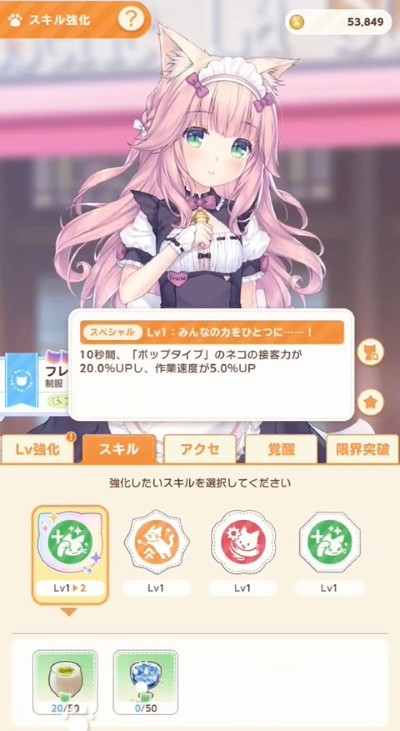Viewport: 400px width, 731px height.
Task: Select the green octagon skill
Action: pos(329,543)
